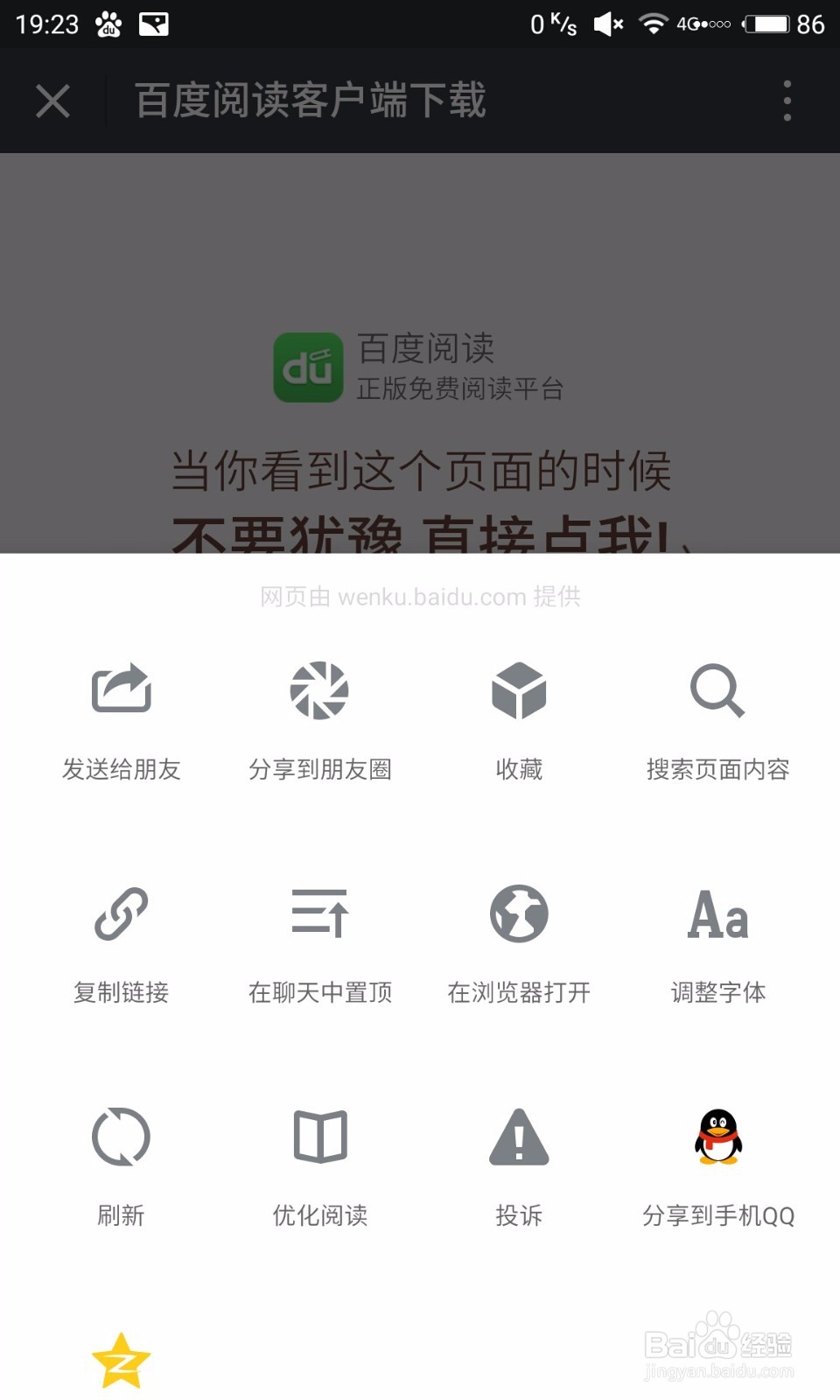Pin chat using 在聊天中置顶 icon

point(319,913)
